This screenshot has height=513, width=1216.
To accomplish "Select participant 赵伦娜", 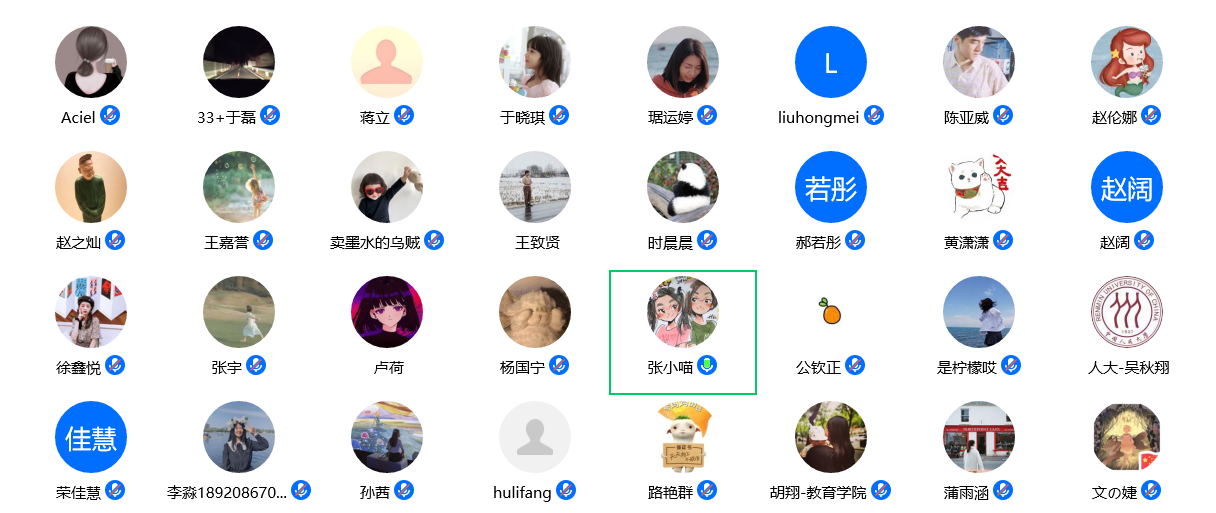I will pyautogui.click(x=1127, y=63).
